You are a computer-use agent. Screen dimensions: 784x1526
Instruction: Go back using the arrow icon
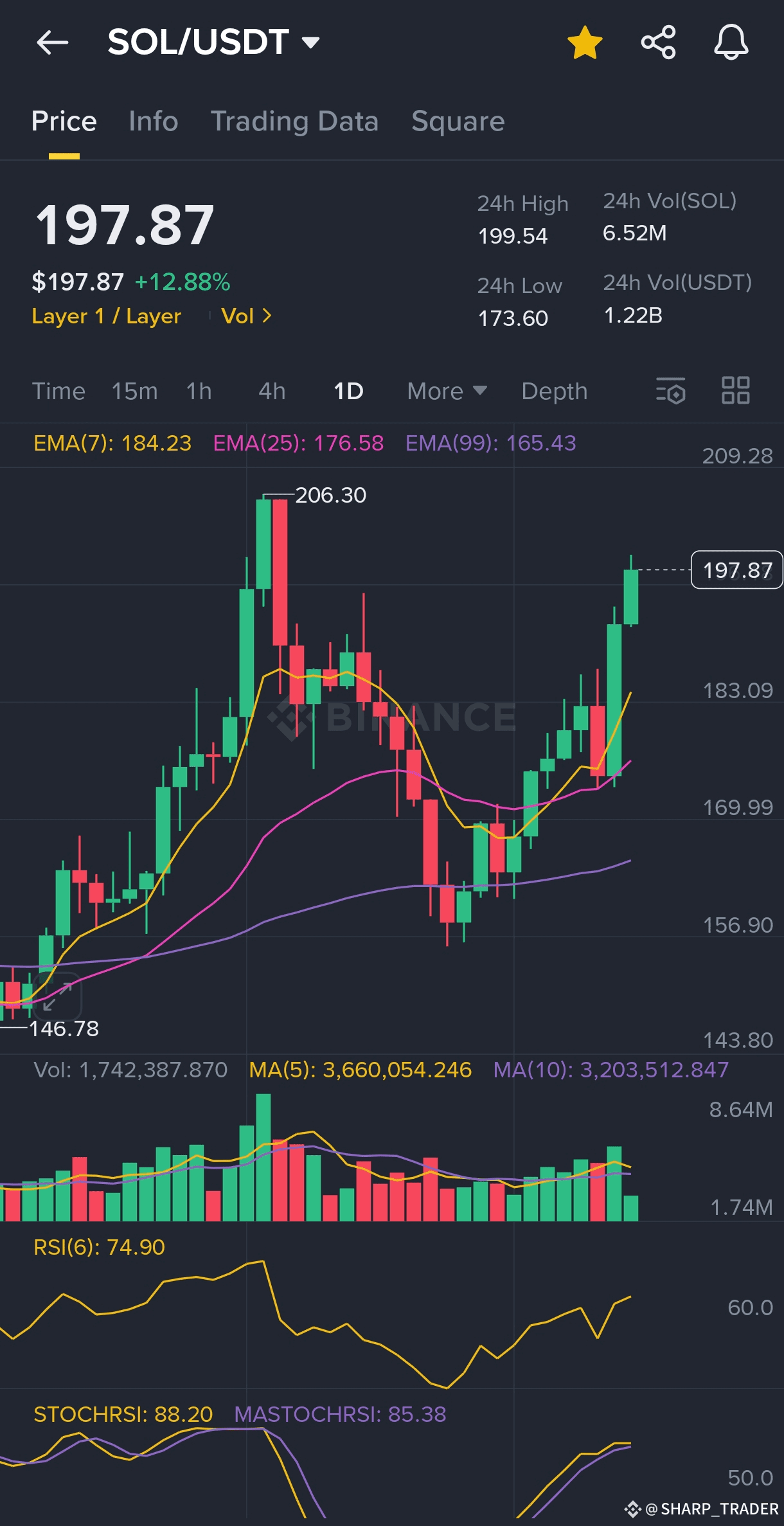(53, 43)
